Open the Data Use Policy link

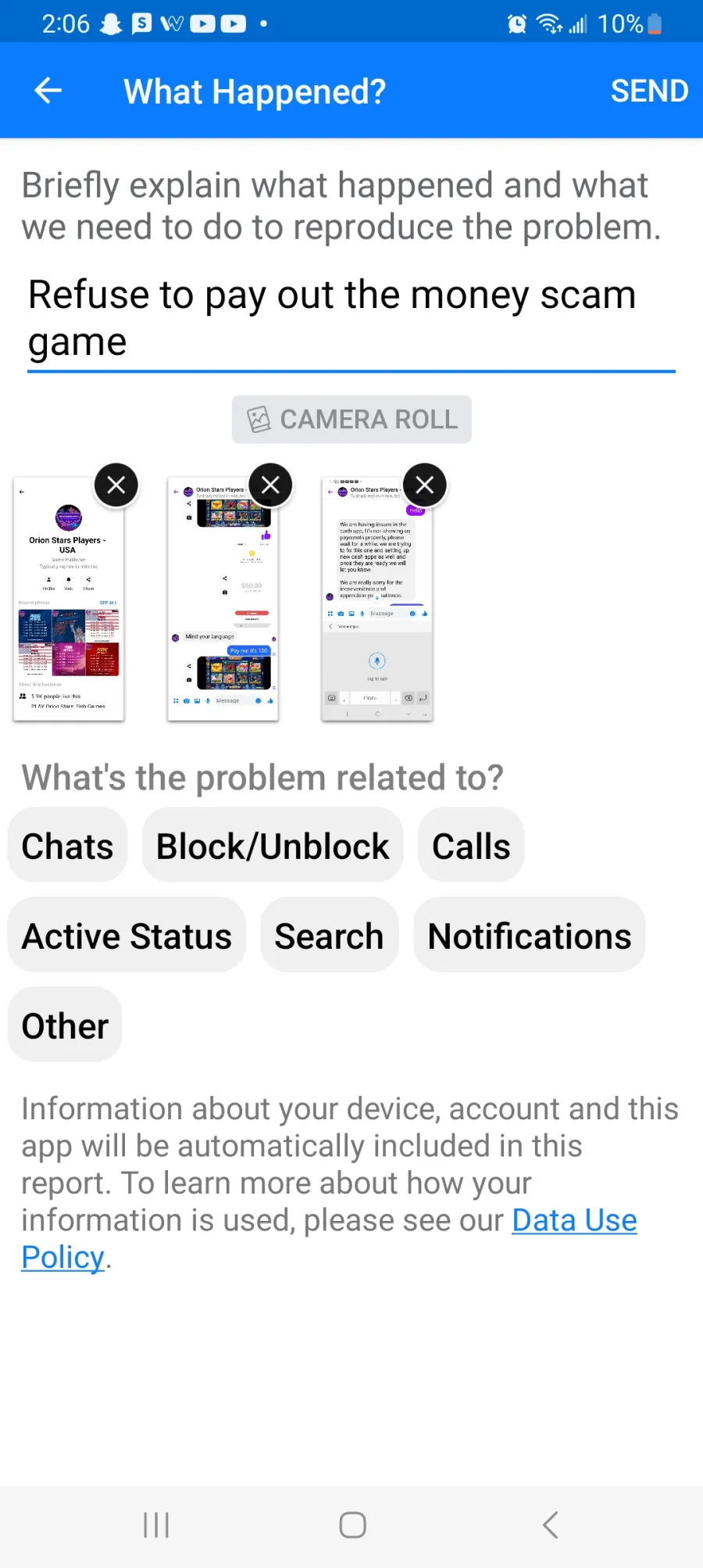pos(329,1238)
